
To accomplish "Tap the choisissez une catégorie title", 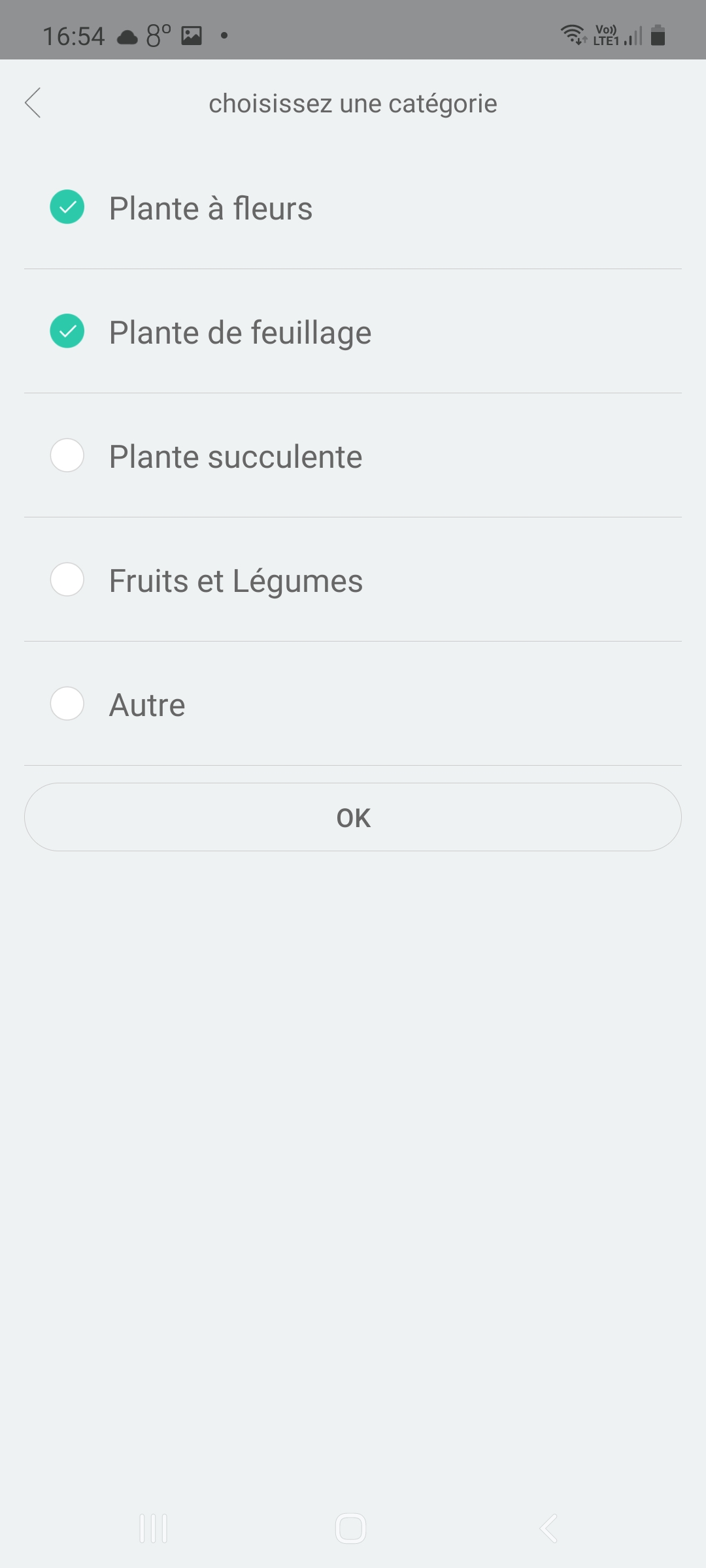I will point(353,103).
